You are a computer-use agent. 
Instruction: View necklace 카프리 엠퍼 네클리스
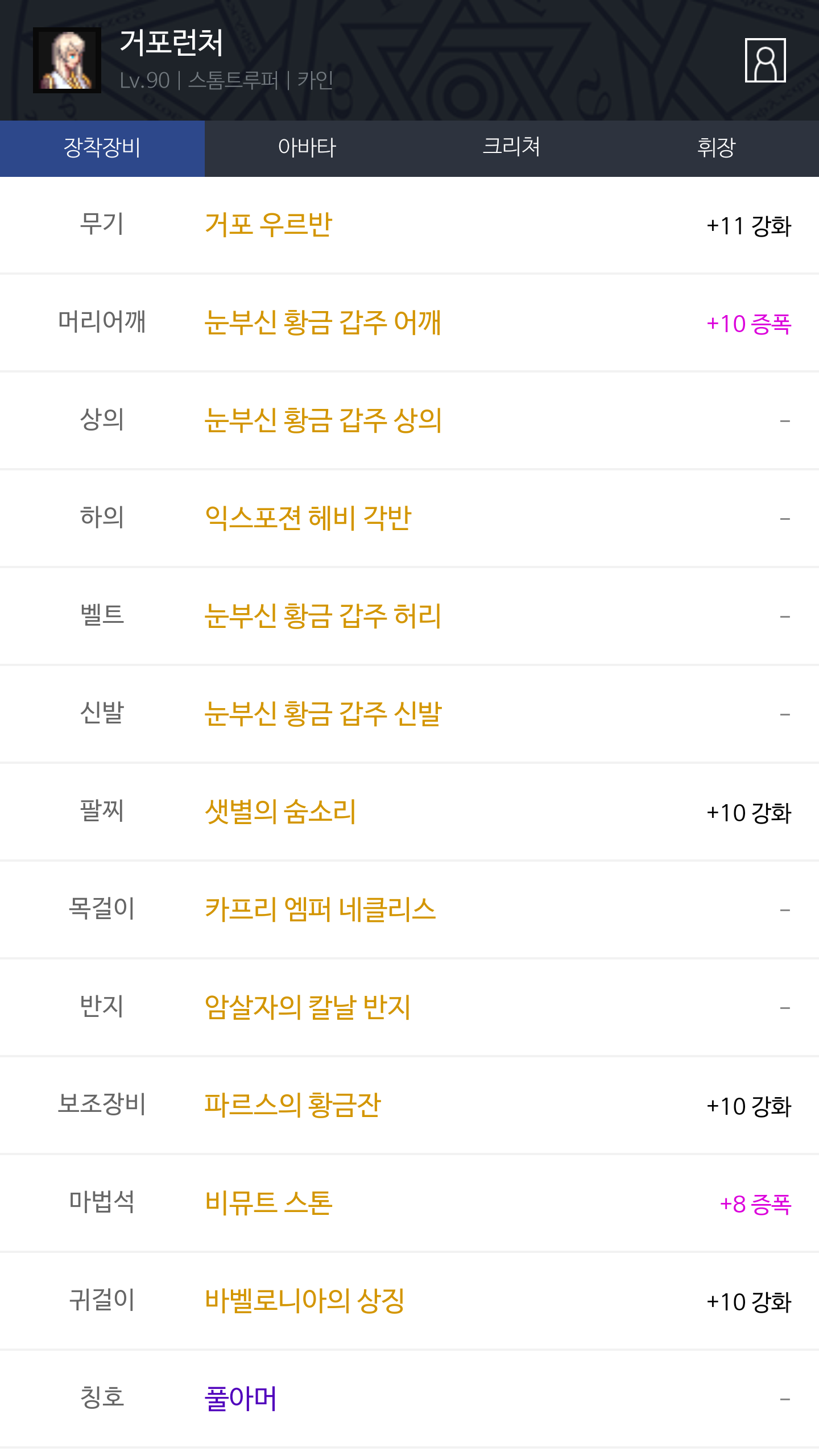(x=409, y=910)
